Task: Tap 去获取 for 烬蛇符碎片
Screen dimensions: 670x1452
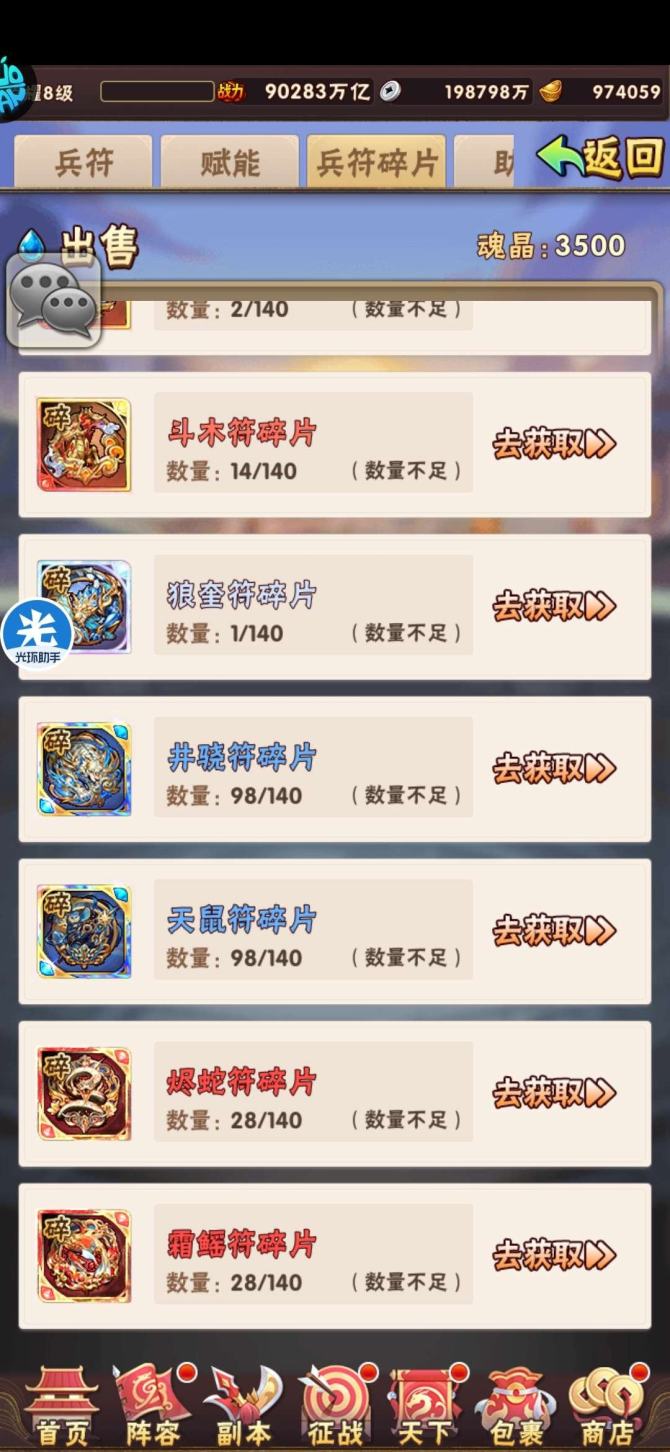Action: (553, 1093)
